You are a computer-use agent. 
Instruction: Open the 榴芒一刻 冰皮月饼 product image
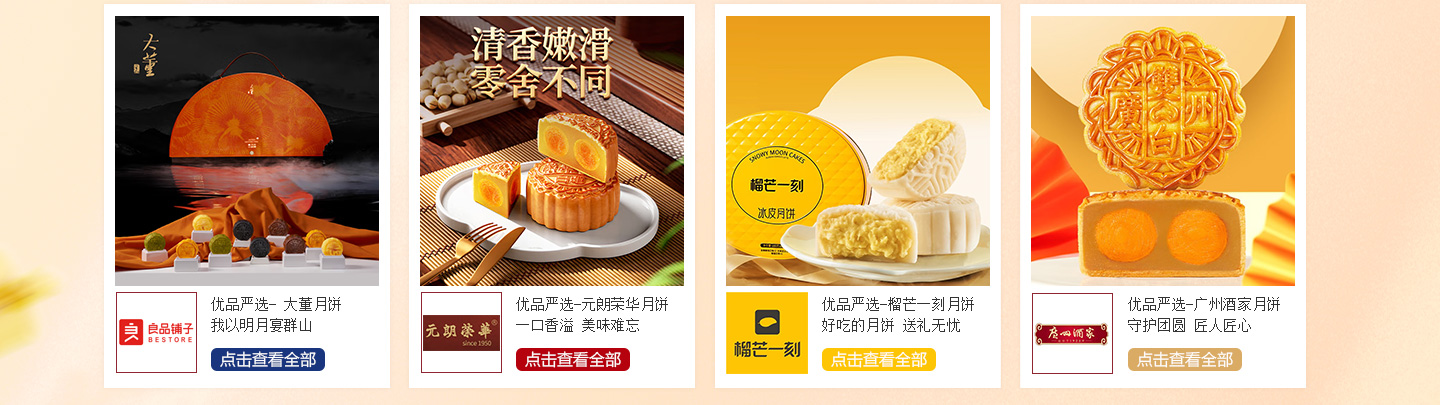[857, 150]
